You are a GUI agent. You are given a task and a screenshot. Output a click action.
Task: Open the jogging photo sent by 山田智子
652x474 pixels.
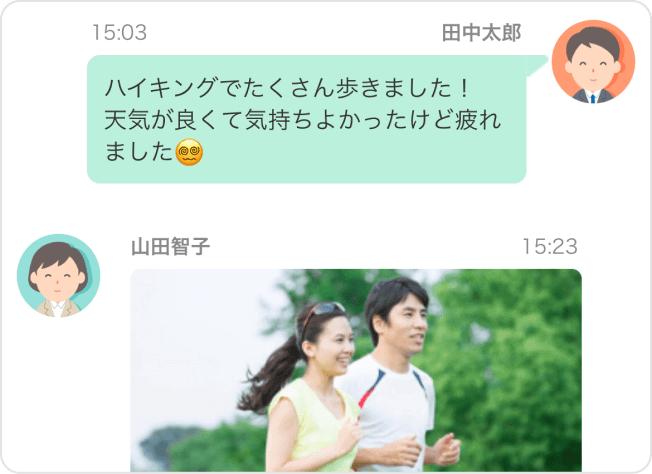pos(356,370)
